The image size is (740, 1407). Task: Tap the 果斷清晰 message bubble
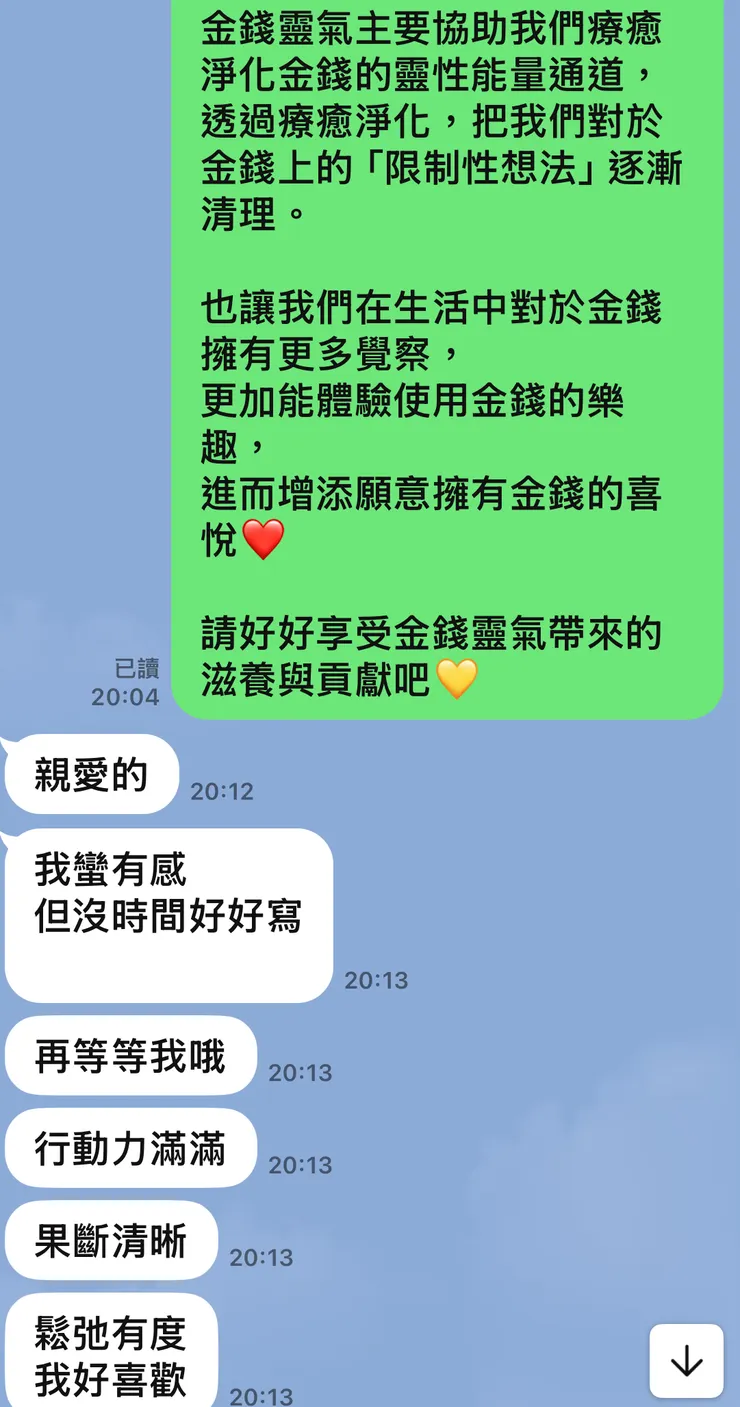(110, 1240)
